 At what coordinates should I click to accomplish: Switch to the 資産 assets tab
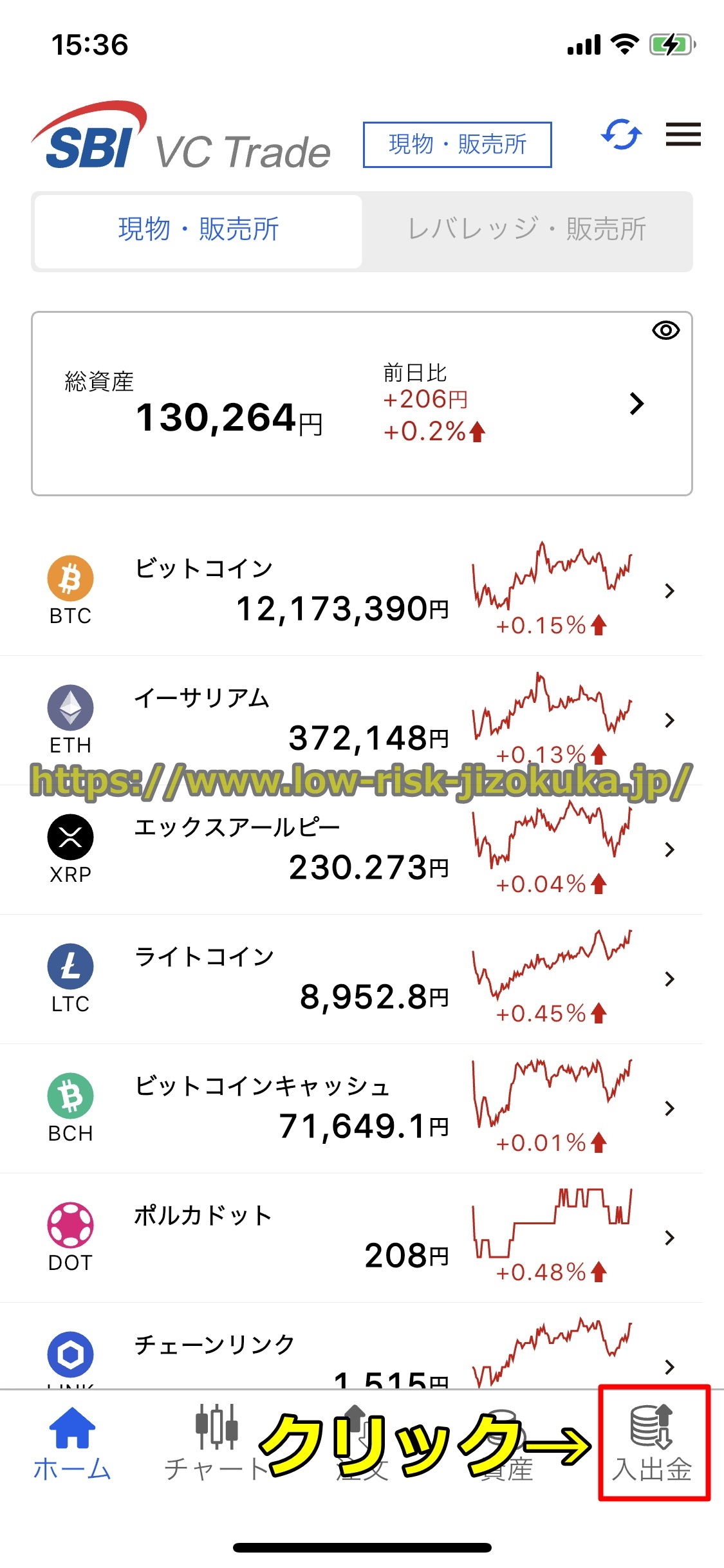[507, 1444]
